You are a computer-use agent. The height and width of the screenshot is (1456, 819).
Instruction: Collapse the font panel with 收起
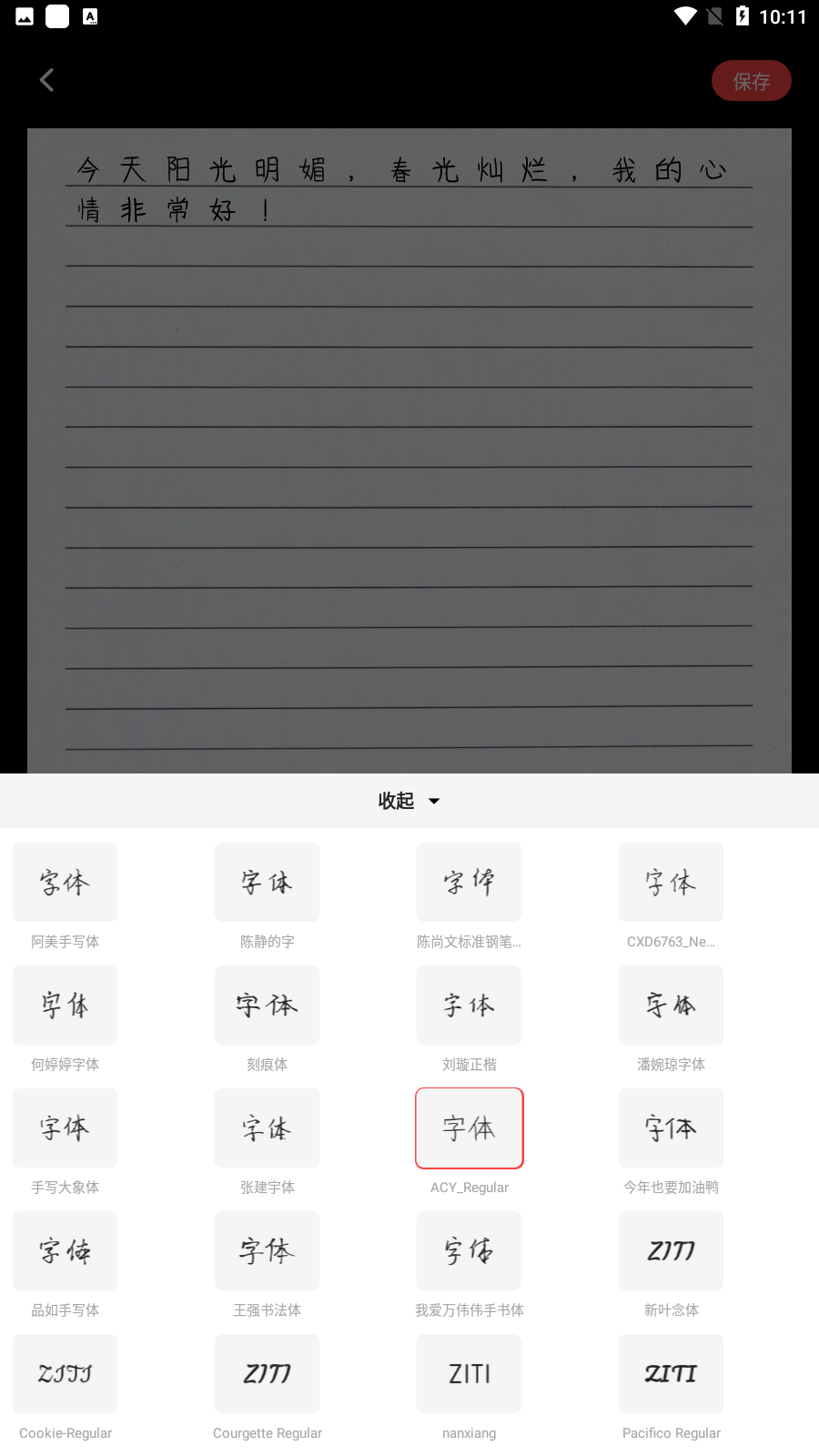tap(409, 801)
